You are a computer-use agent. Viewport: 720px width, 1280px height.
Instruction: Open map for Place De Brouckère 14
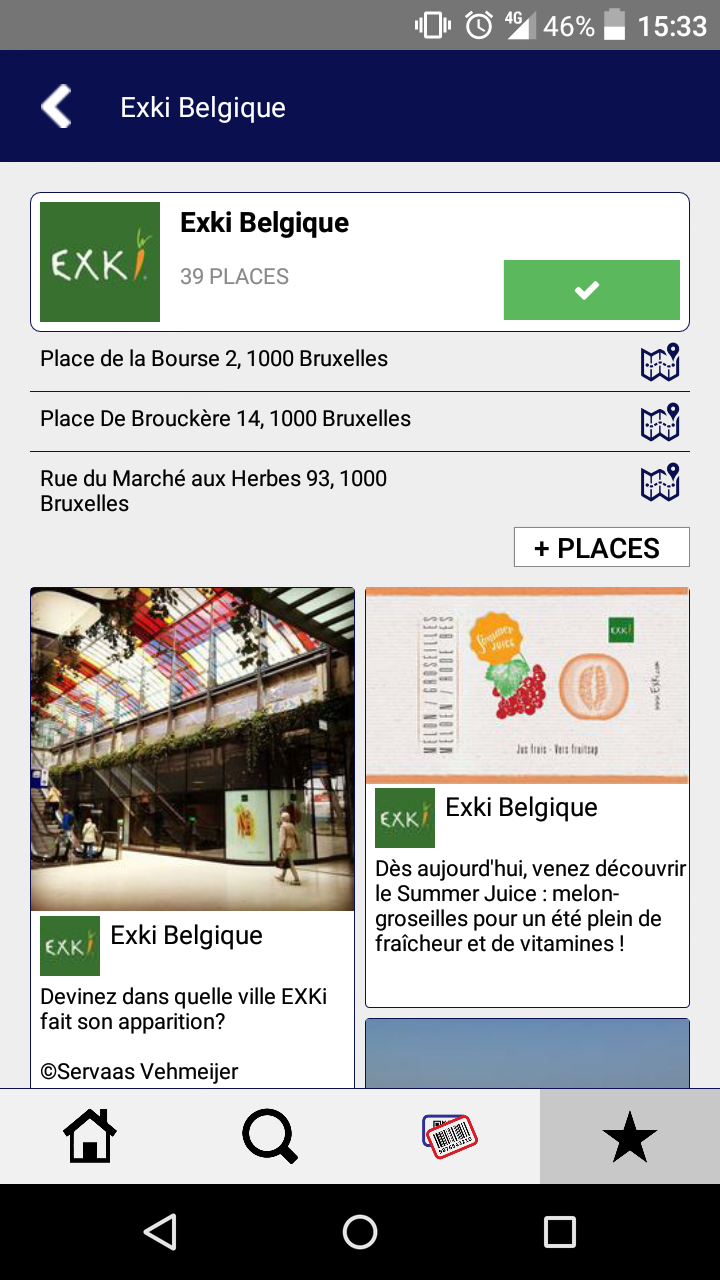tap(660, 422)
